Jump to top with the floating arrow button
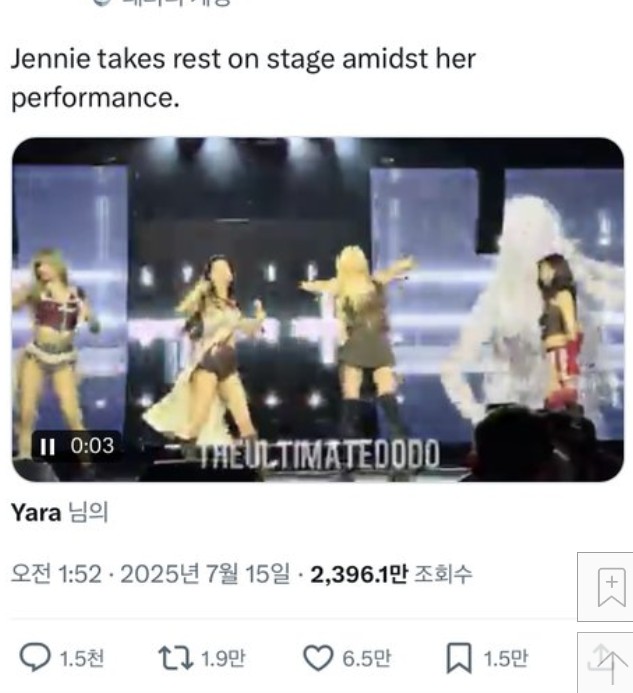The image size is (633, 693). [x=608, y=662]
